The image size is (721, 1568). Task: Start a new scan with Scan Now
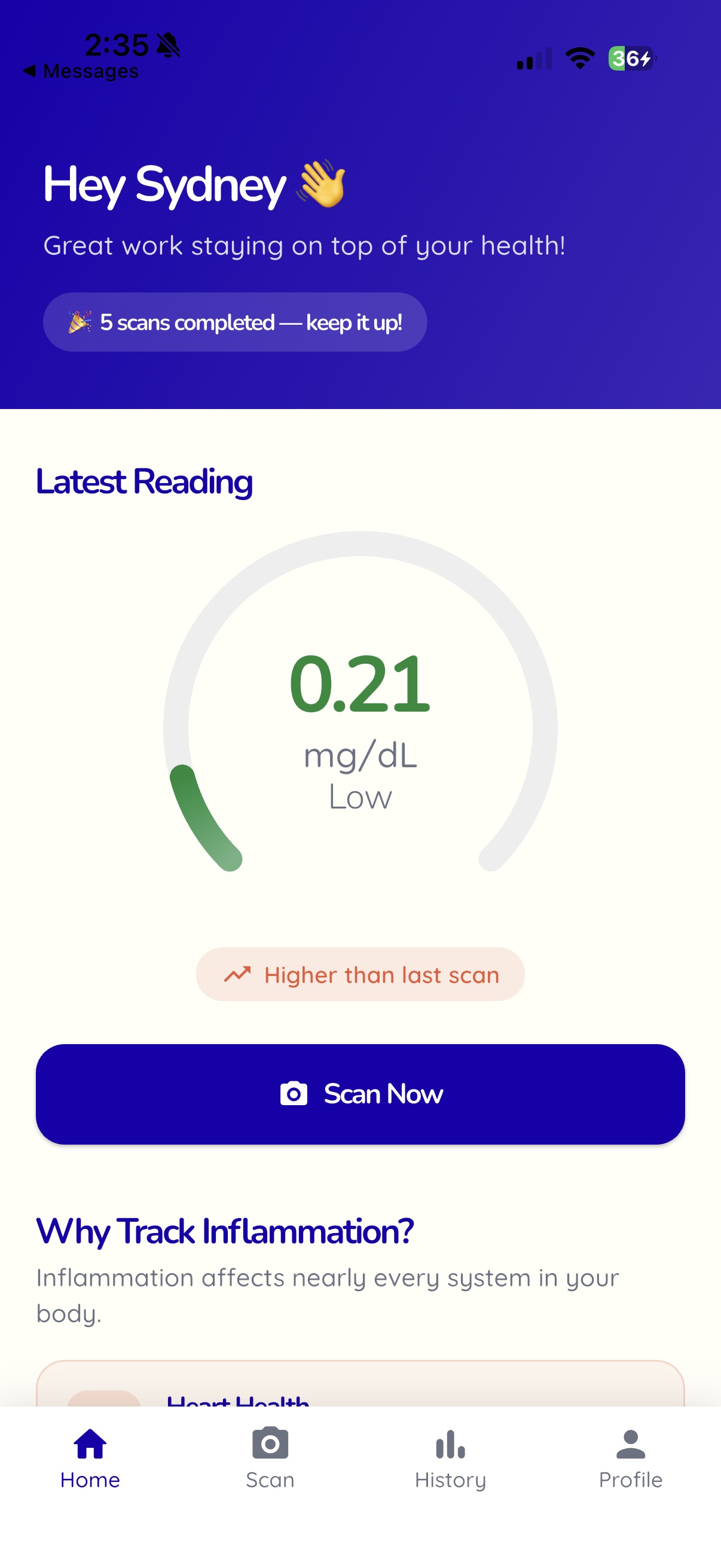click(x=360, y=1094)
